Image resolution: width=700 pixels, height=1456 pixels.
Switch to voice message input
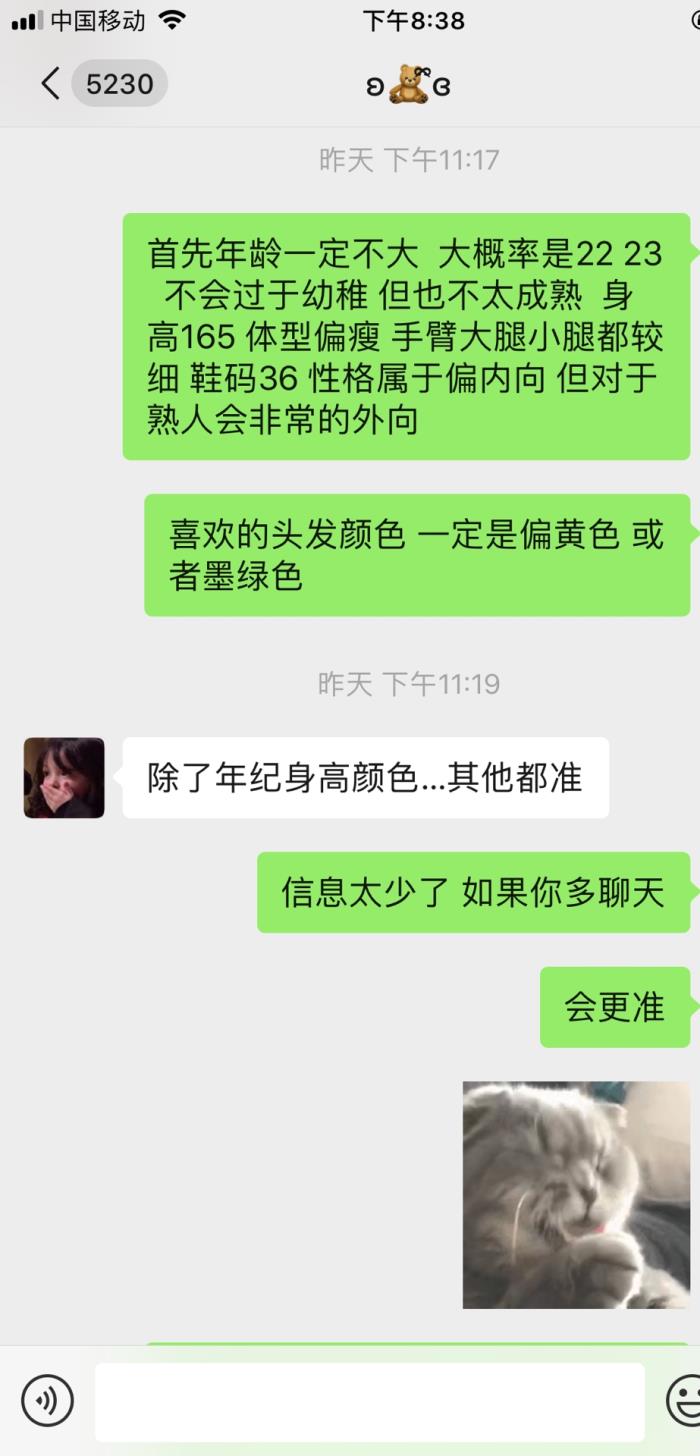(x=47, y=1400)
